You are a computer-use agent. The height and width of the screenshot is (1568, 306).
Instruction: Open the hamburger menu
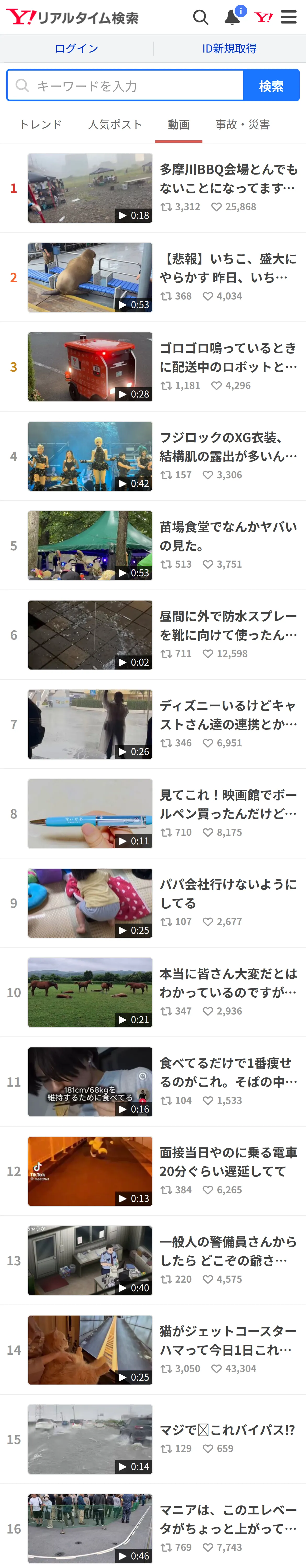click(289, 17)
